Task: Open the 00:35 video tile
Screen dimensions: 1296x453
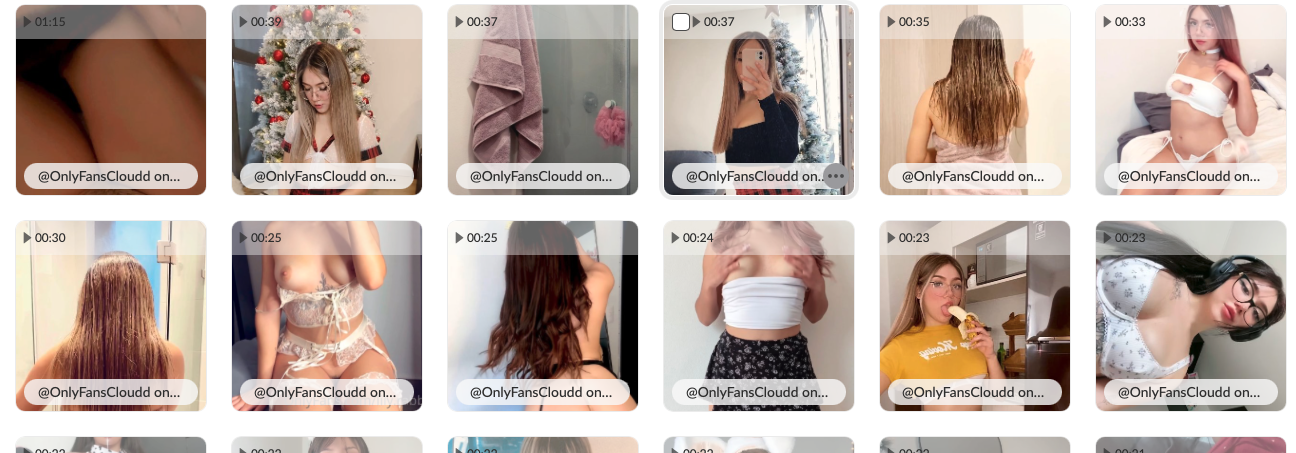Action: coord(975,100)
